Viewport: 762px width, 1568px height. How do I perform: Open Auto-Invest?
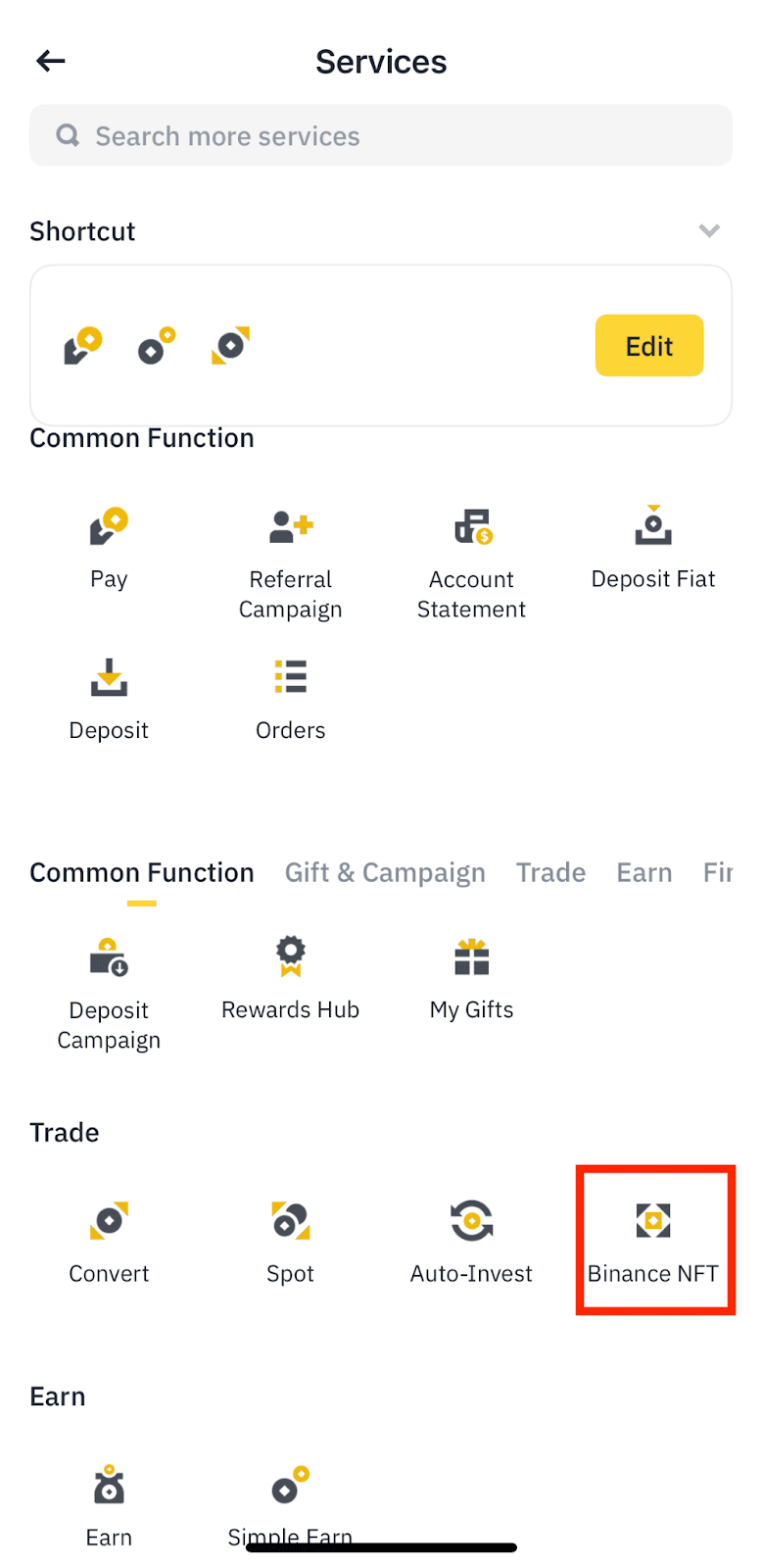point(472,1242)
